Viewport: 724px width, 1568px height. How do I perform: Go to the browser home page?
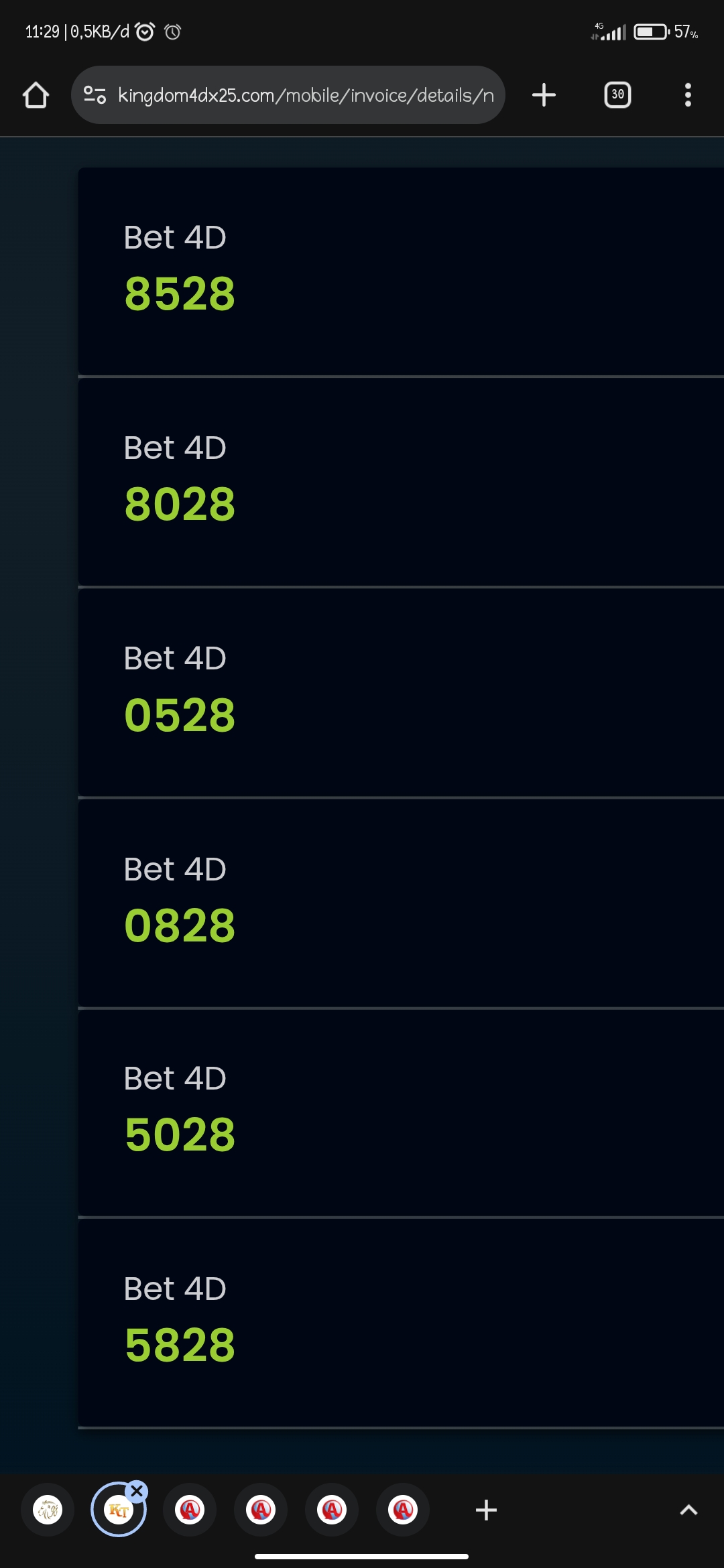(36, 95)
